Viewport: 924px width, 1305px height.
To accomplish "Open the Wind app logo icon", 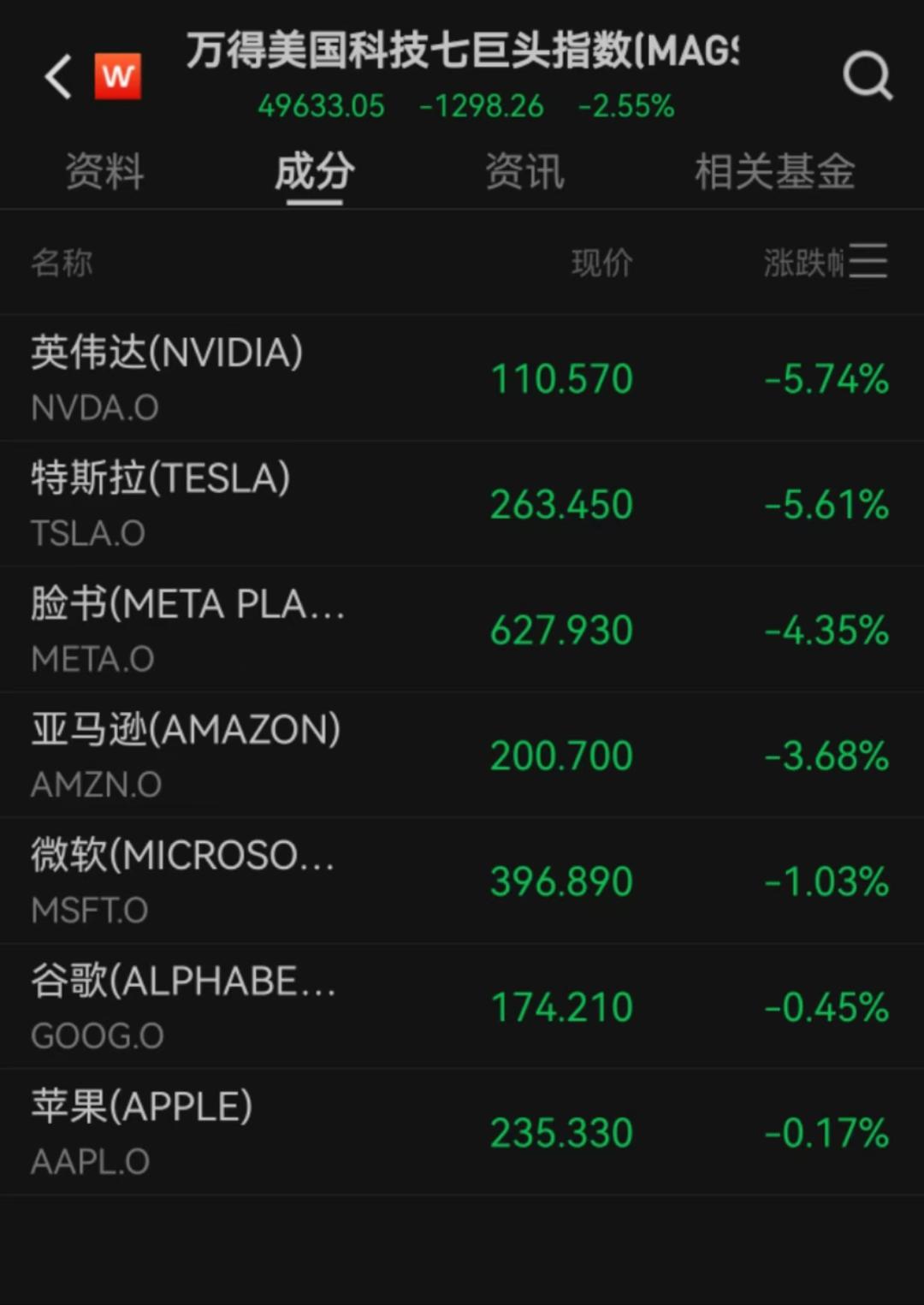I will [119, 76].
